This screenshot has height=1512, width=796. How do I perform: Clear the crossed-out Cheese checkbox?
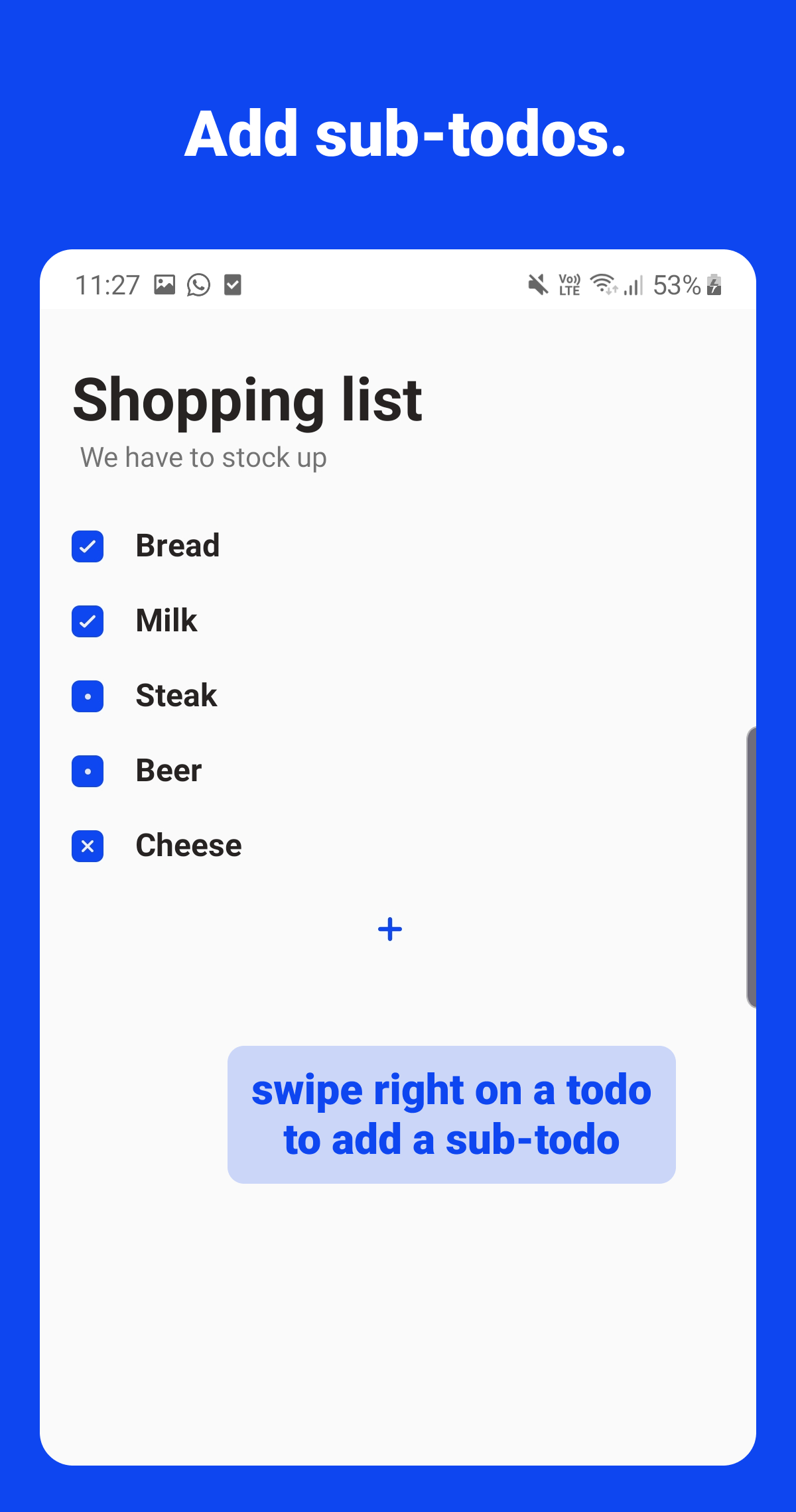click(x=87, y=846)
